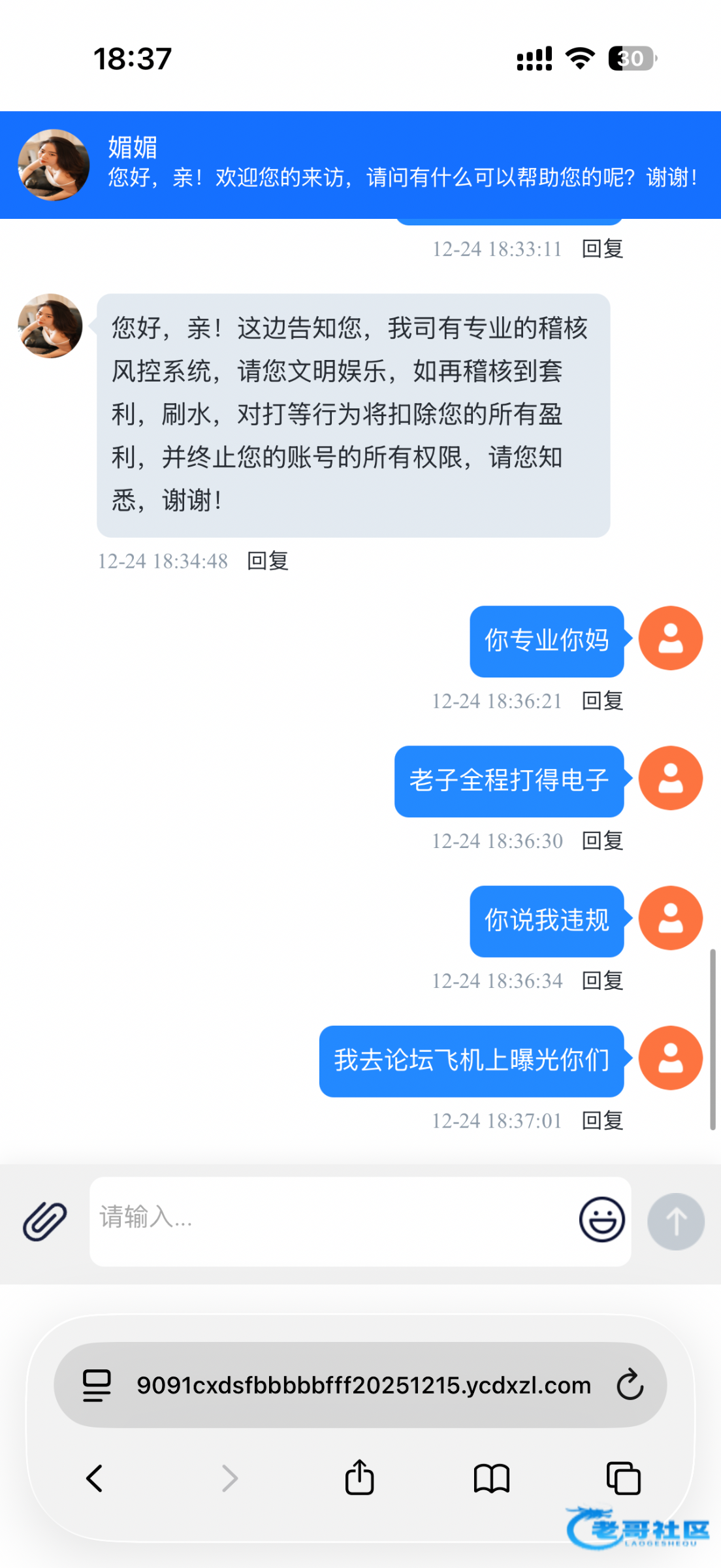Tap 回复 under 你专业你妈 message
This screenshot has height=1568, width=721.
602,701
